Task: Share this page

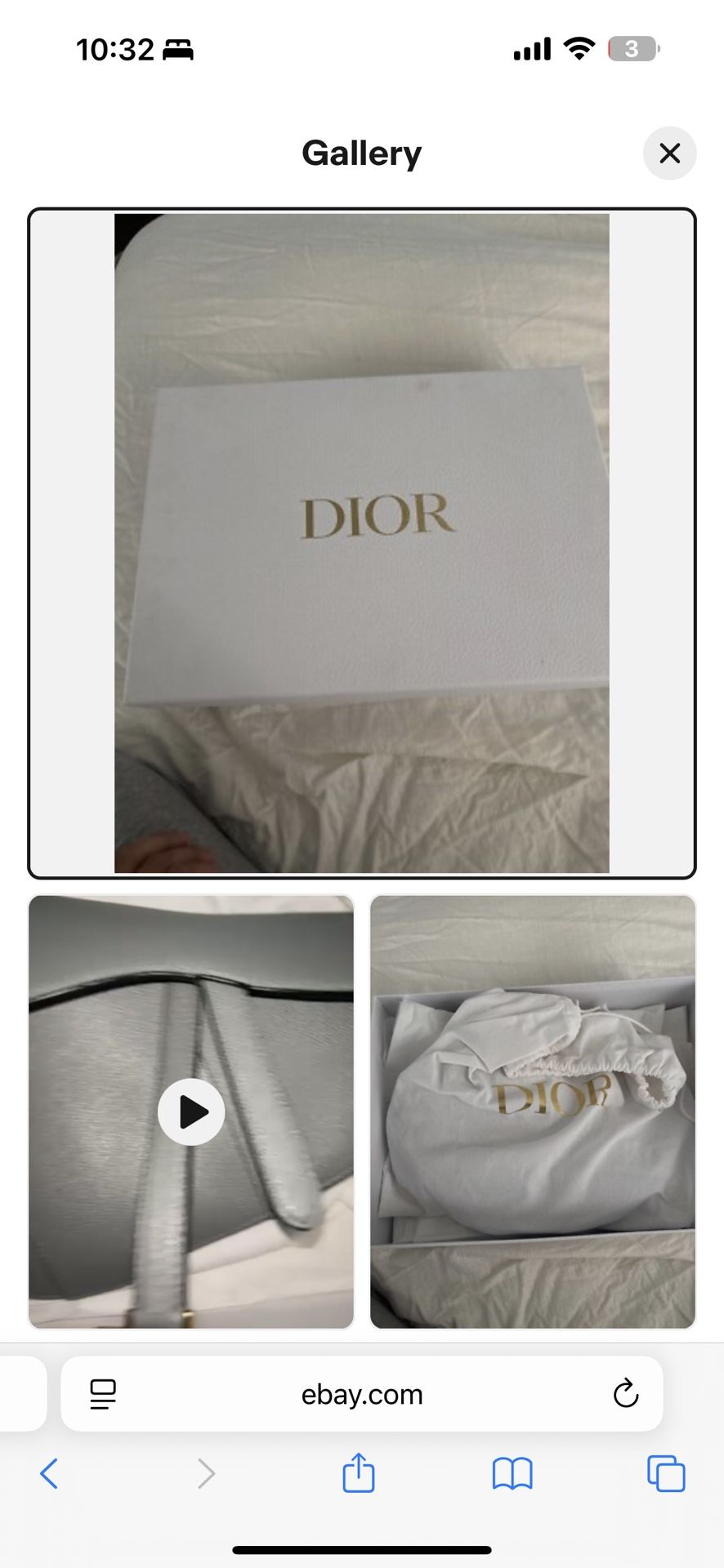Action: (358, 1473)
